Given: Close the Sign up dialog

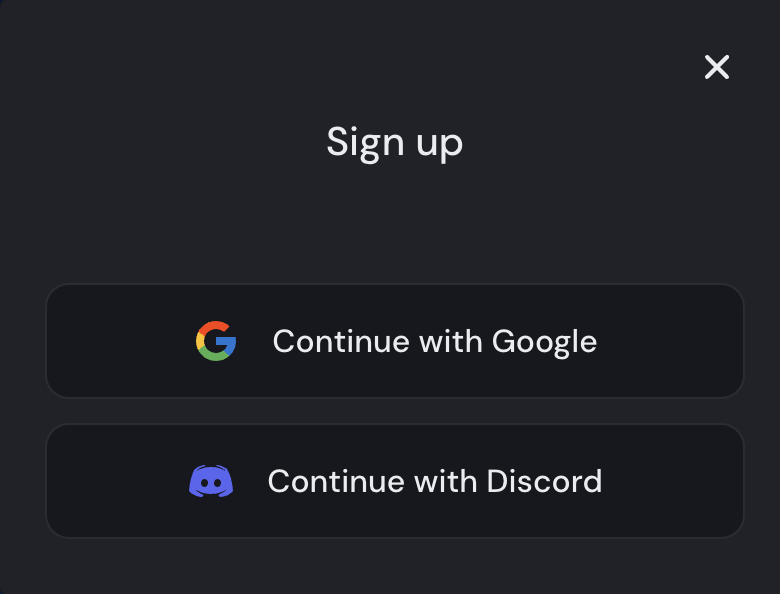Looking at the screenshot, I should coord(717,67).
